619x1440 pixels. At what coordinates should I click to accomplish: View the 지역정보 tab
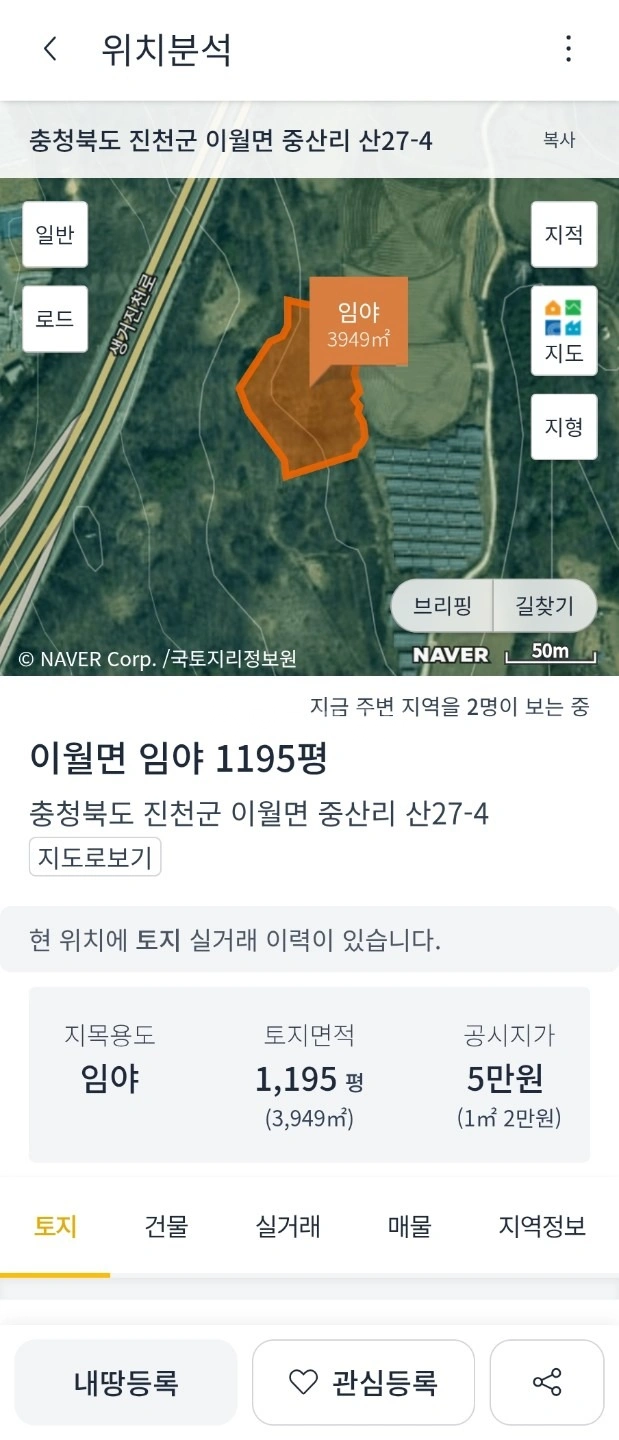point(542,1226)
